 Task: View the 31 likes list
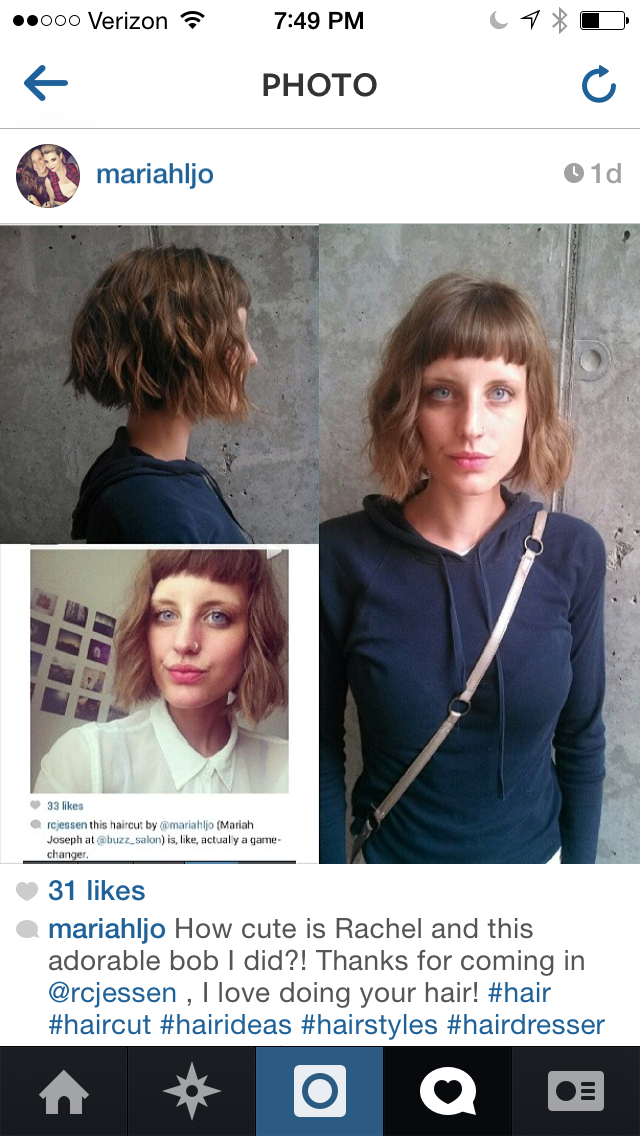pos(96,890)
